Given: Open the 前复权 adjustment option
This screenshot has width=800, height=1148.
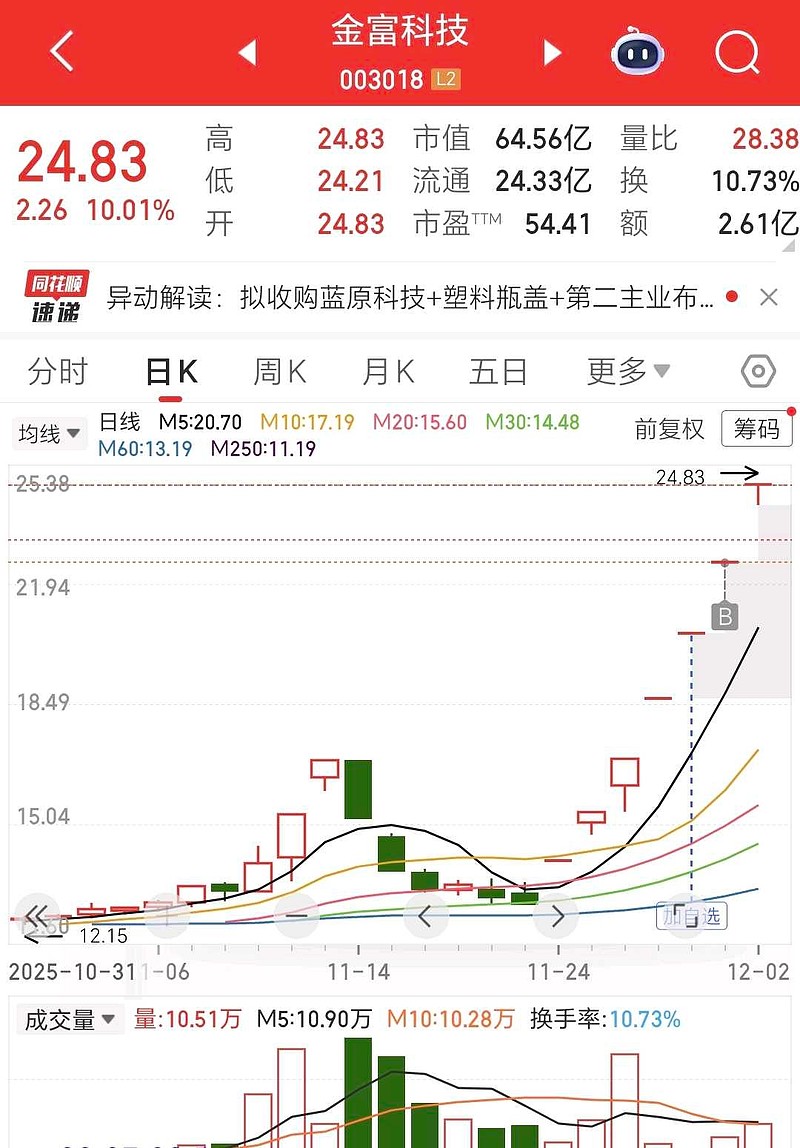Looking at the screenshot, I should [669, 429].
